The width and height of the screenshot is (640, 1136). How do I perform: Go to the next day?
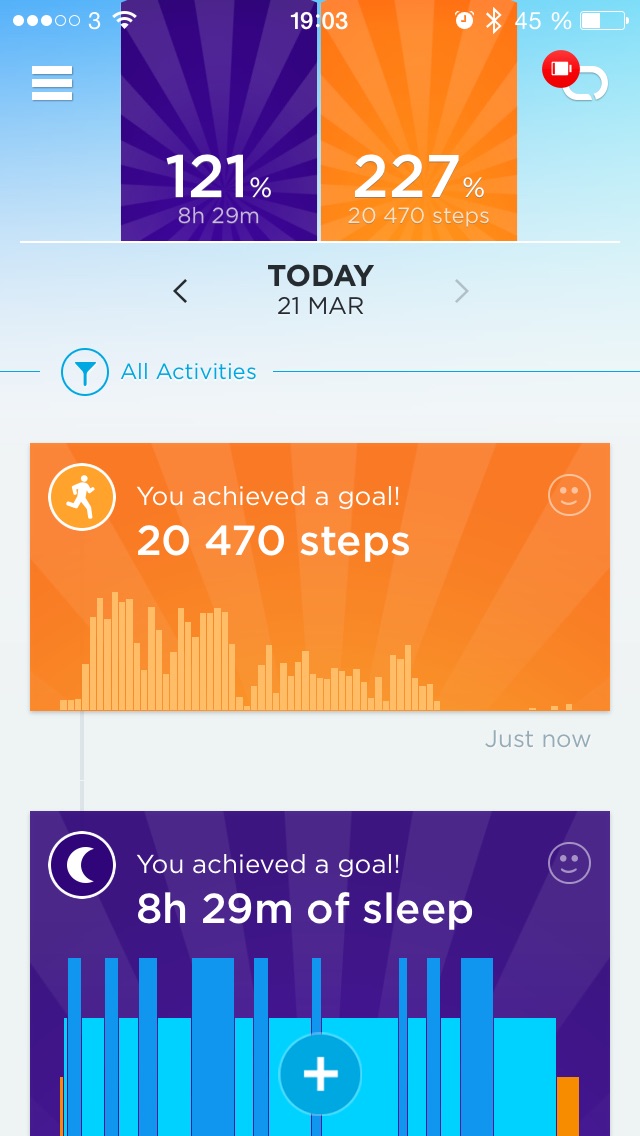click(462, 291)
